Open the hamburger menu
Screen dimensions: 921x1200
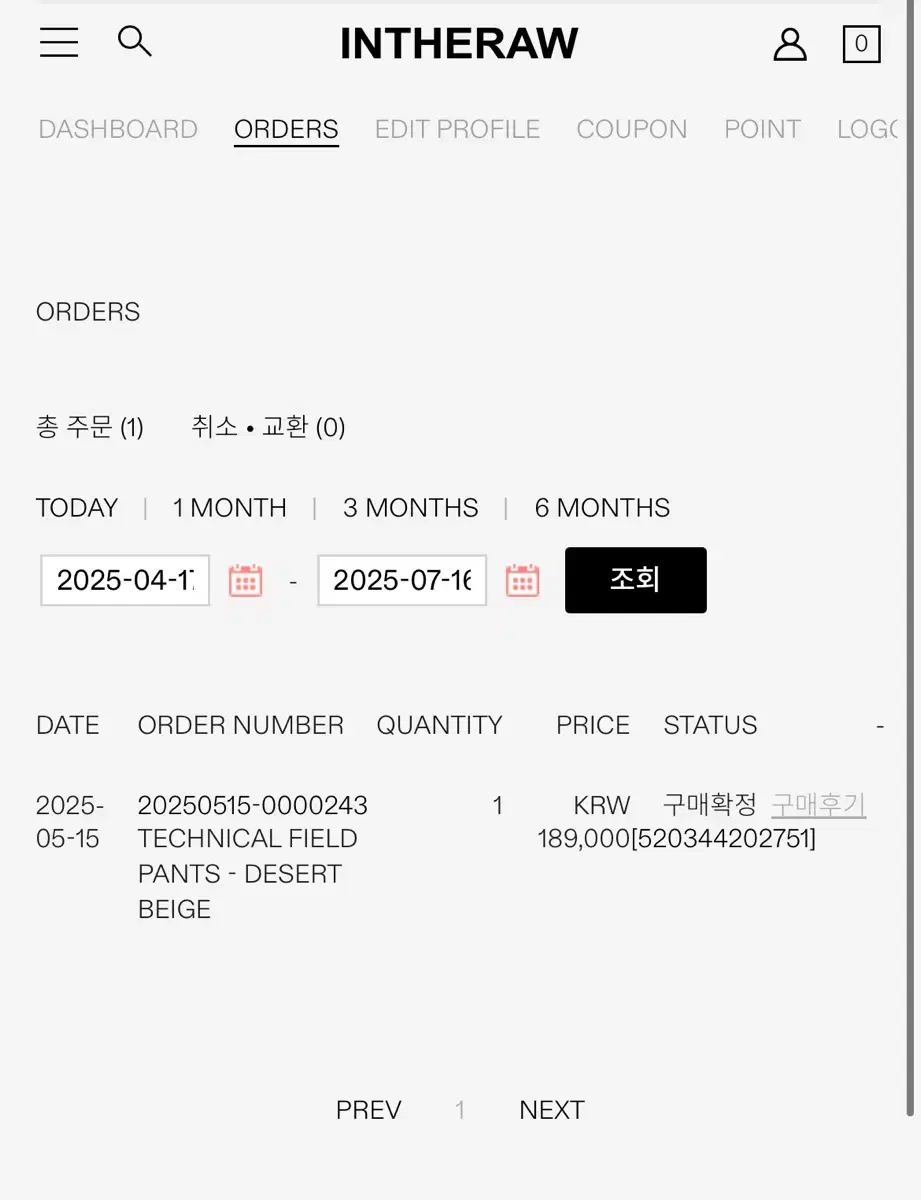pyautogui.click(x=59, y=42)
